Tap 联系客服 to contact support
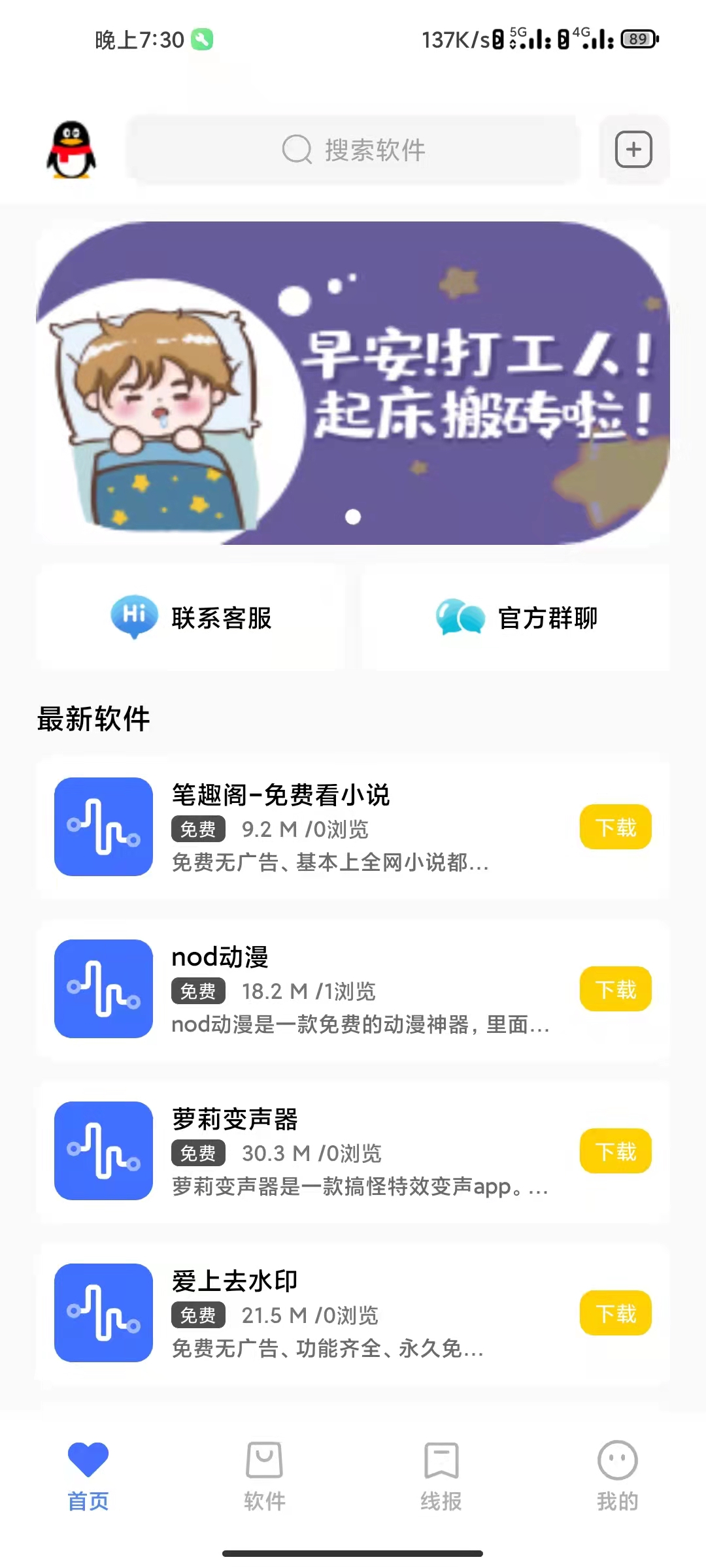The image size is (706, 1568). (191, 617)
